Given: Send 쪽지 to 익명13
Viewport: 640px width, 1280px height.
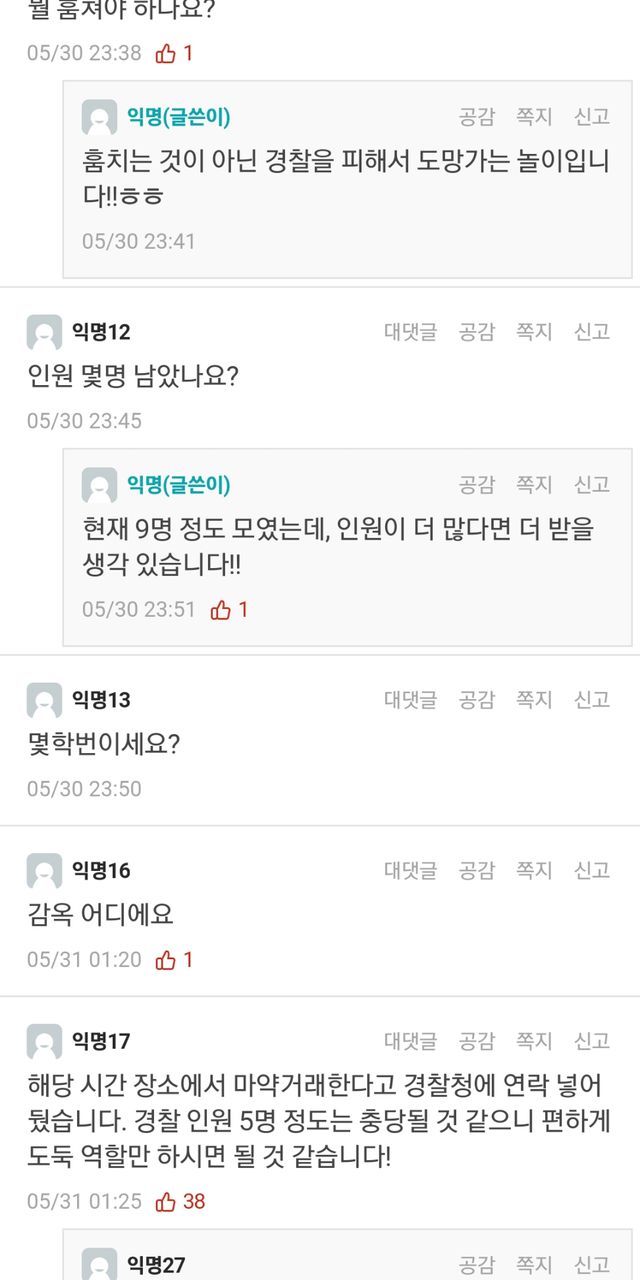Looking at the screenshot, I should click(534, 700).
